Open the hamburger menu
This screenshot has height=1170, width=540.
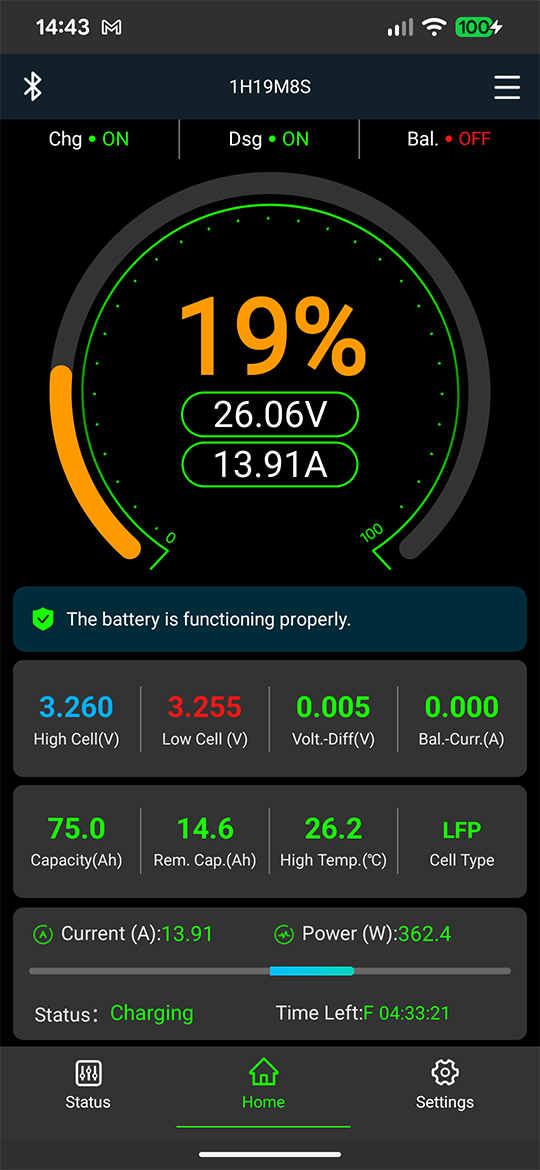point(507,87)
